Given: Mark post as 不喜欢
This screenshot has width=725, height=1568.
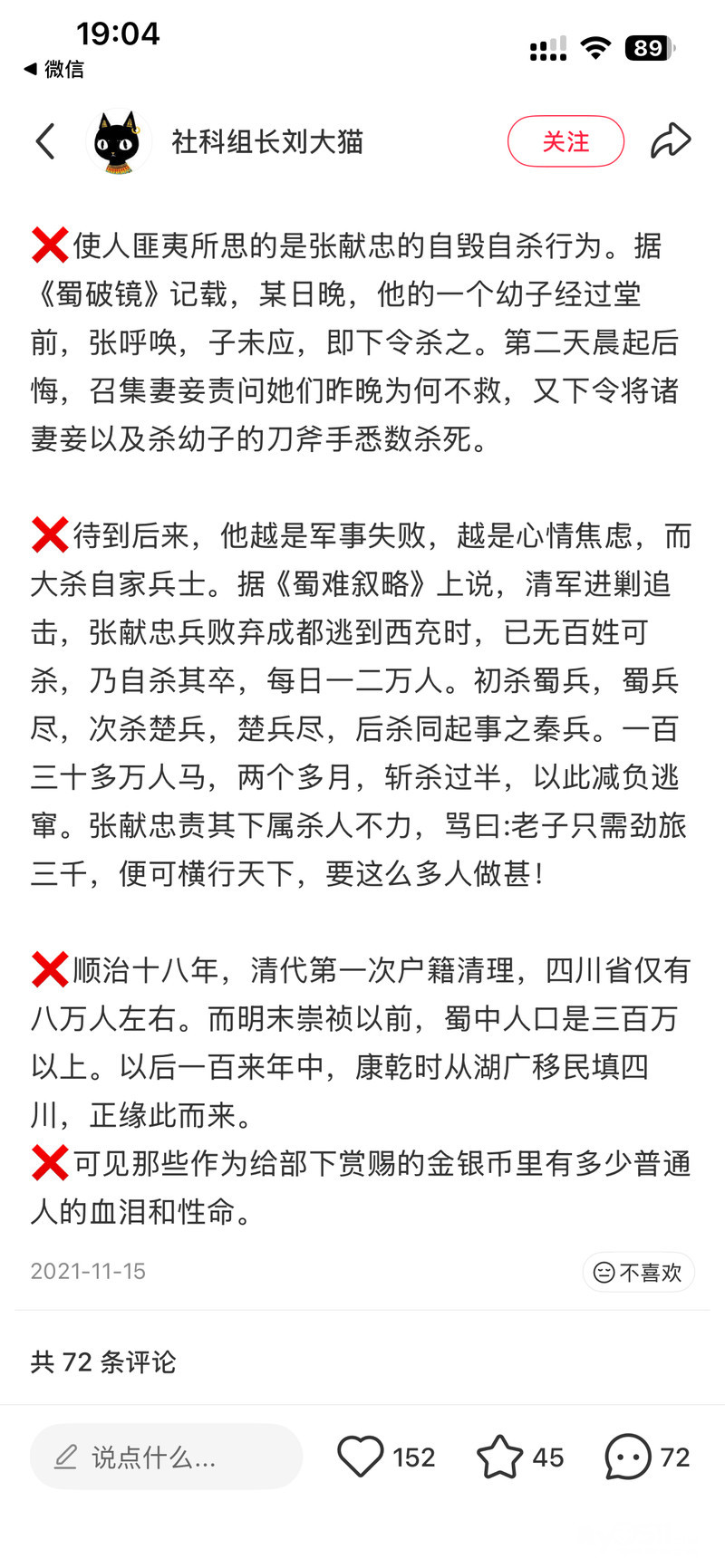Looking at the screenshot, I should tap(638, 1273).
